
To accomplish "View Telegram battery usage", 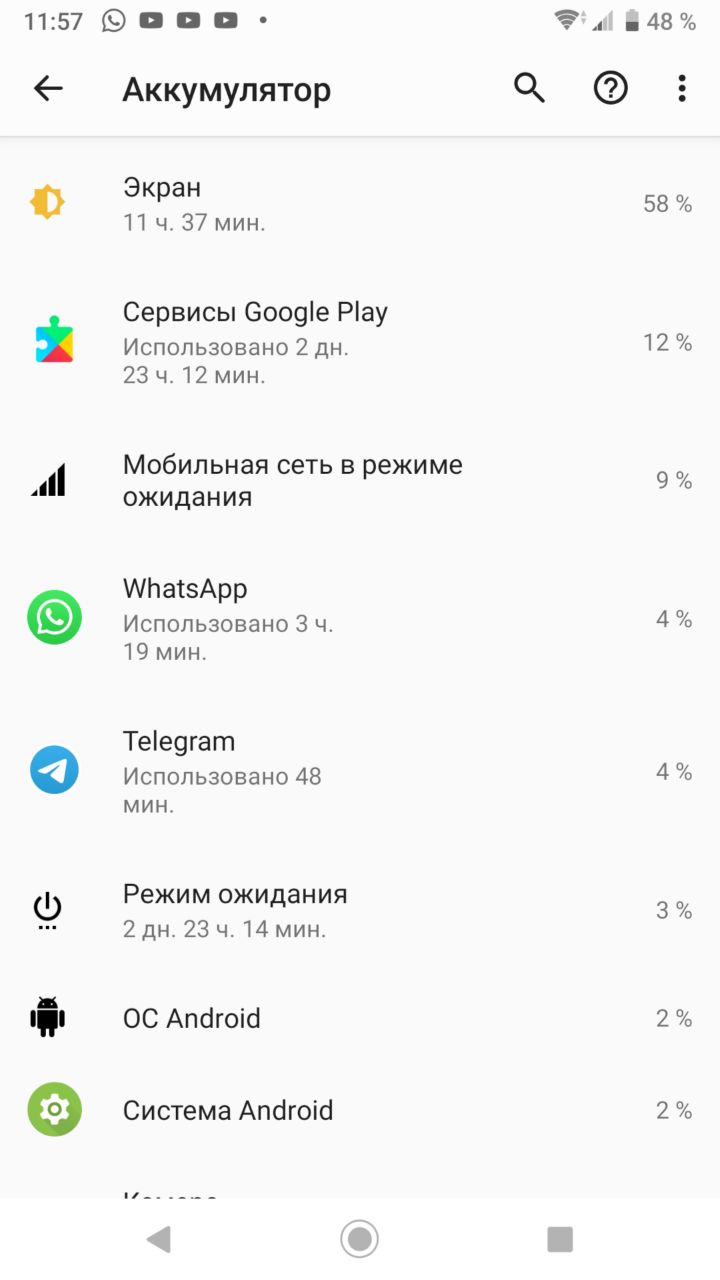I will [x=360, y=771].
